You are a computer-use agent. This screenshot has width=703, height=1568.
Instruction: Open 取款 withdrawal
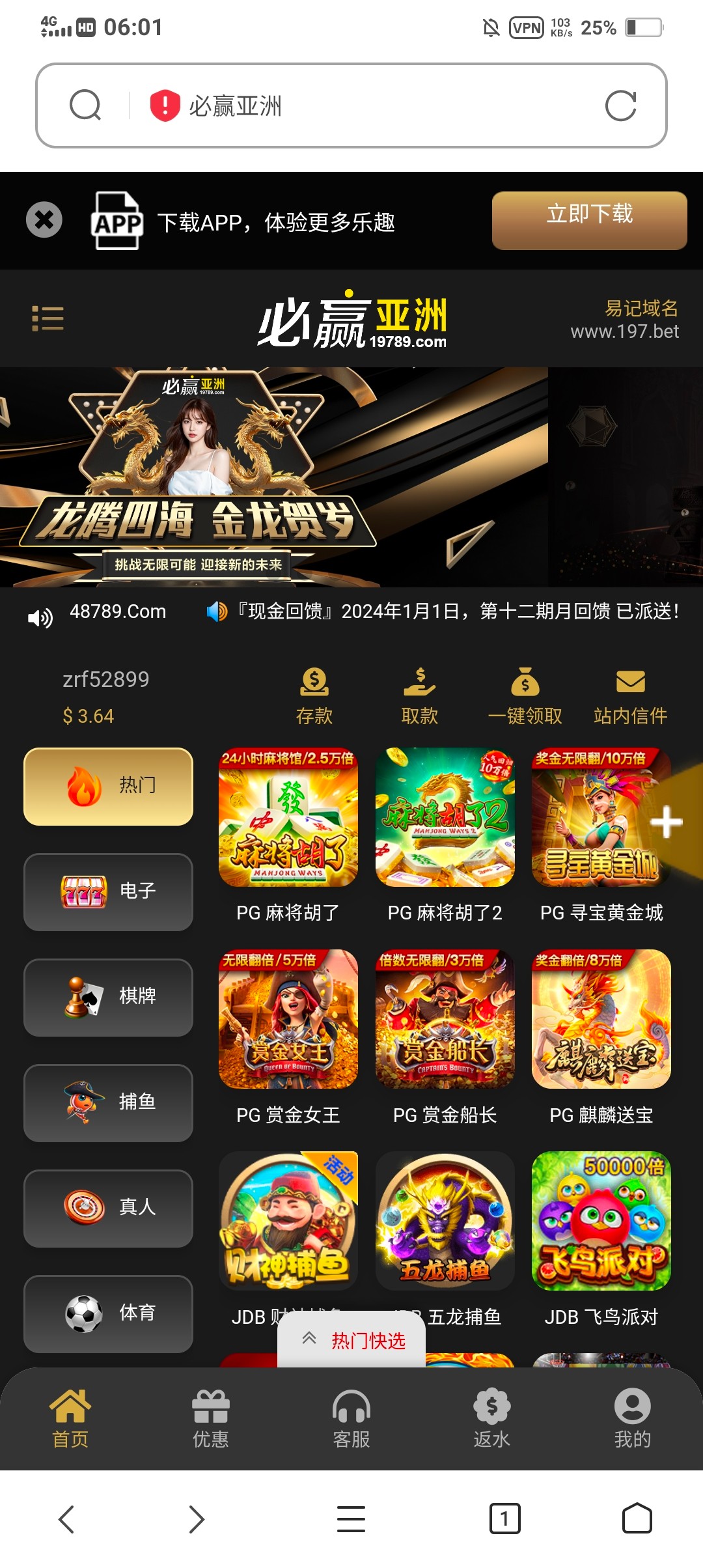click(x=420, y=697)
